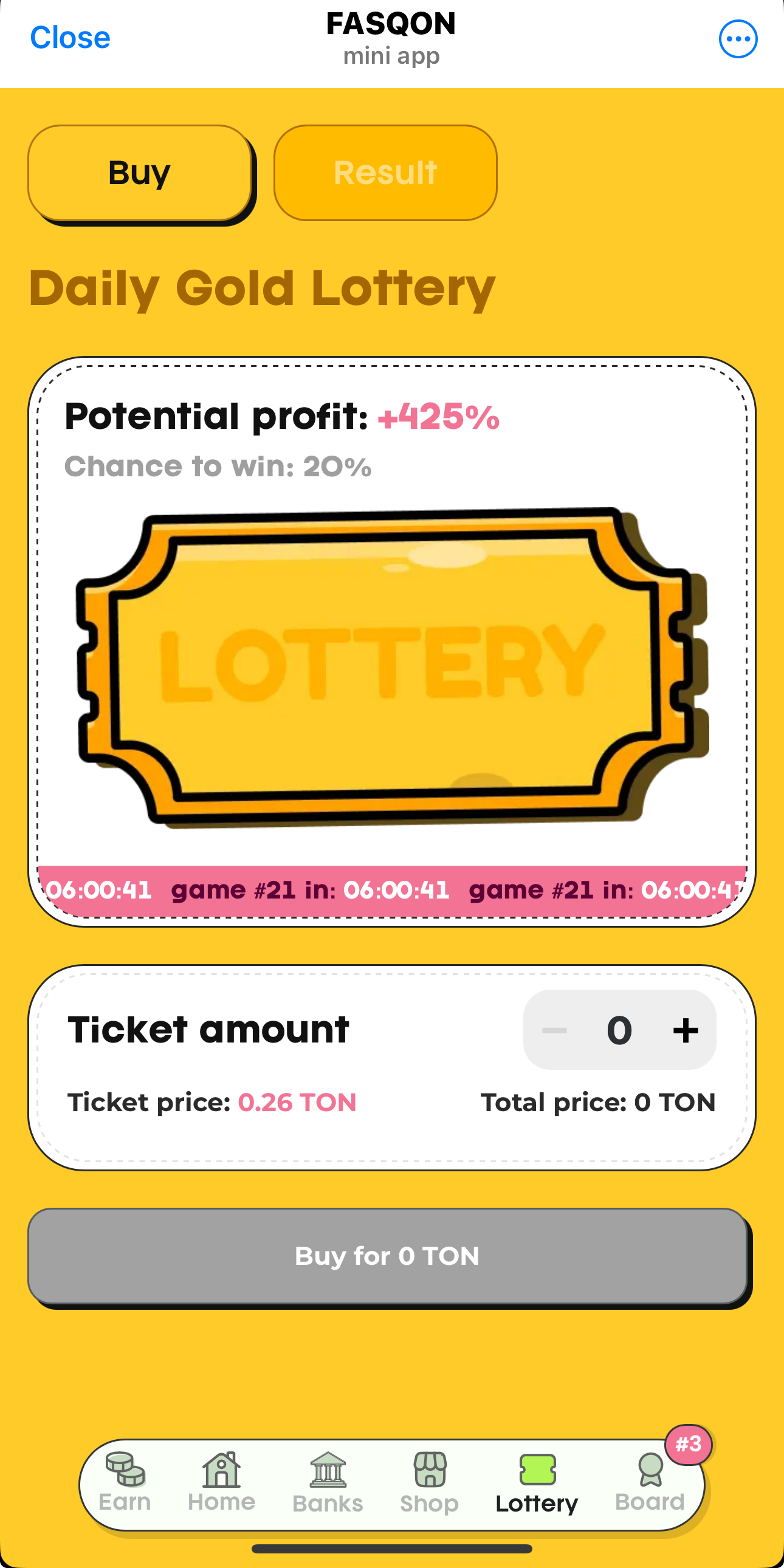Decrease ticket amount with minus button
This screenshot has width=784, height=1568.
[554, 1030]
